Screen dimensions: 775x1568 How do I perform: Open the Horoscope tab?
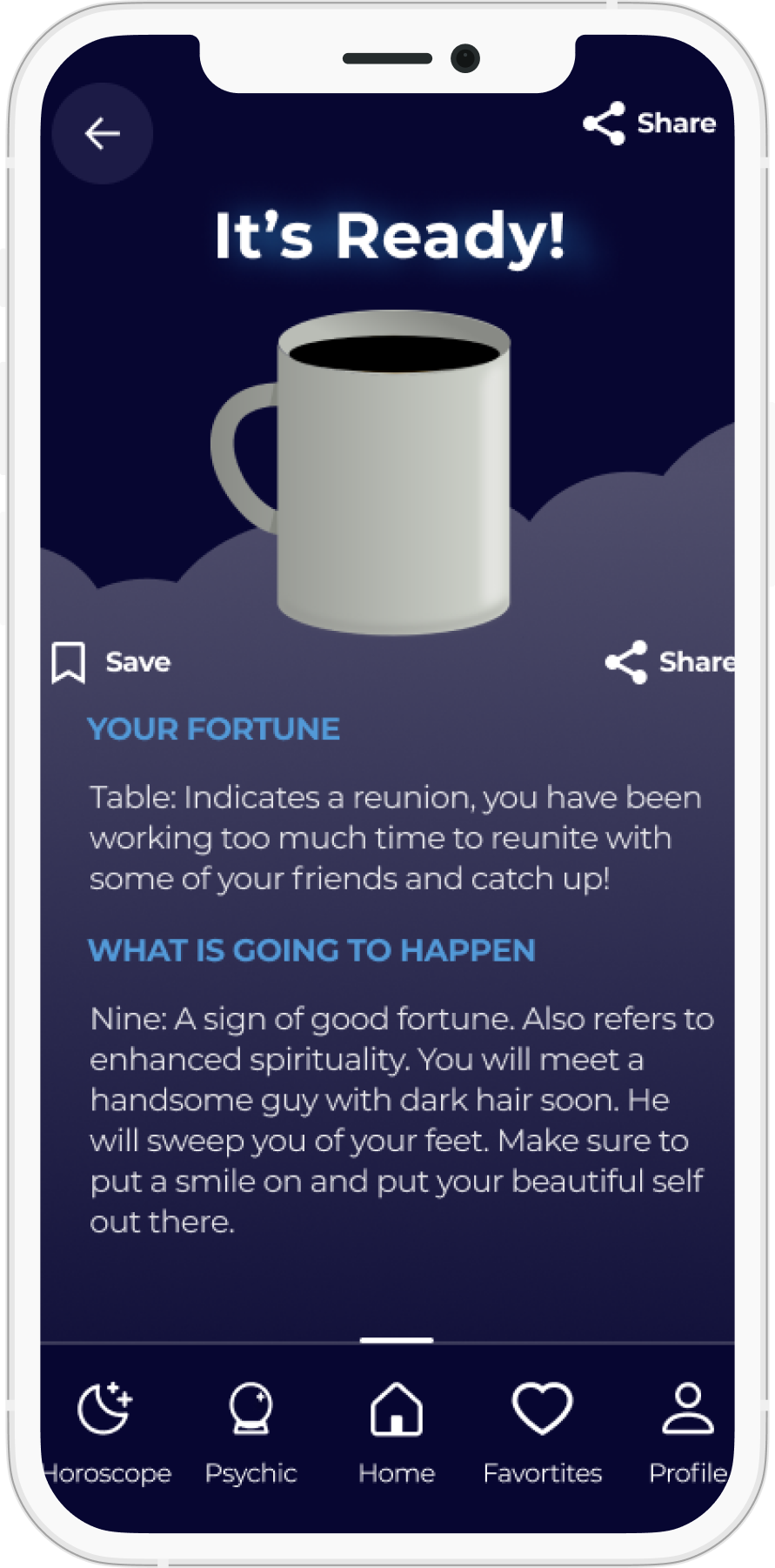(106, 1433)
